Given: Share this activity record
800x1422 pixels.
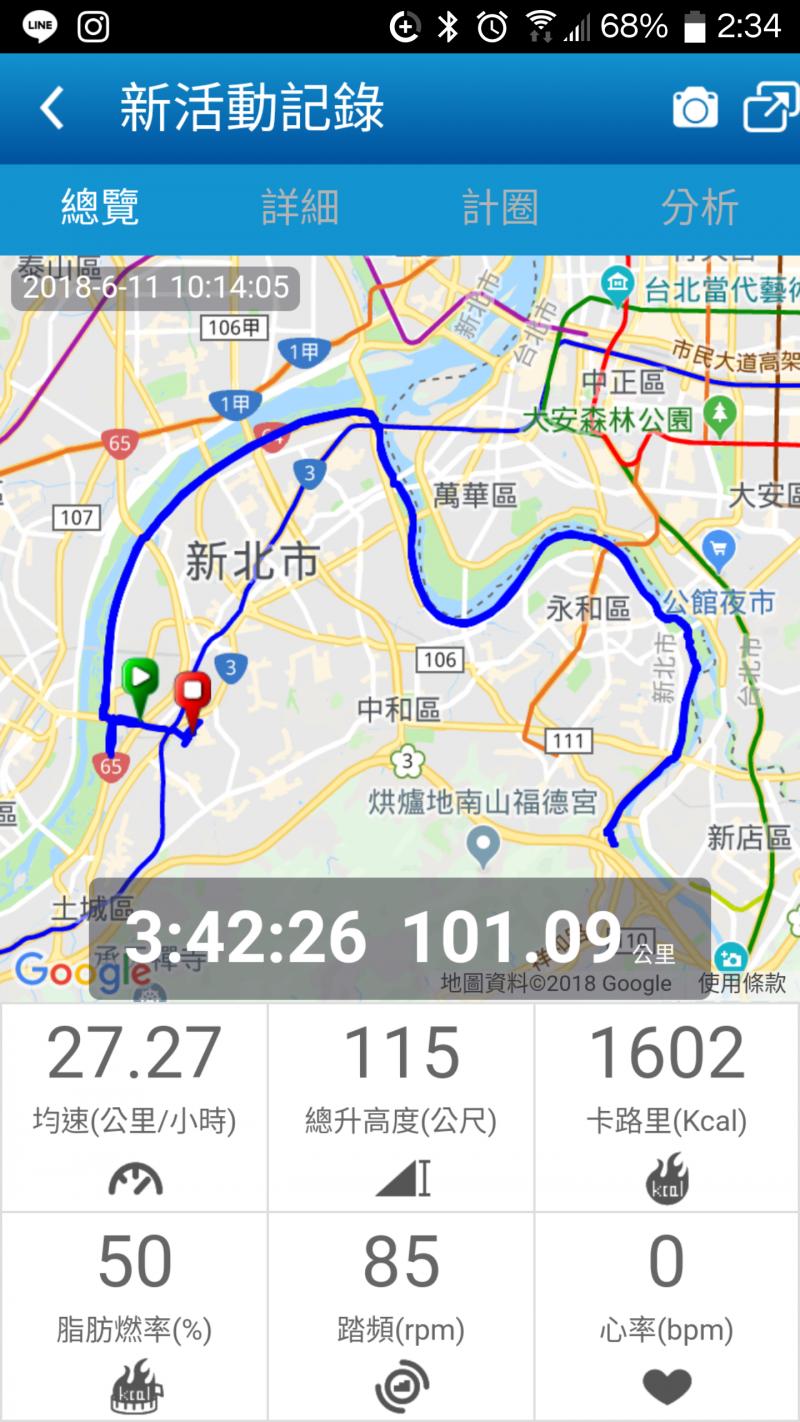Looking at the screenshot, I should (x=770, y=108).
